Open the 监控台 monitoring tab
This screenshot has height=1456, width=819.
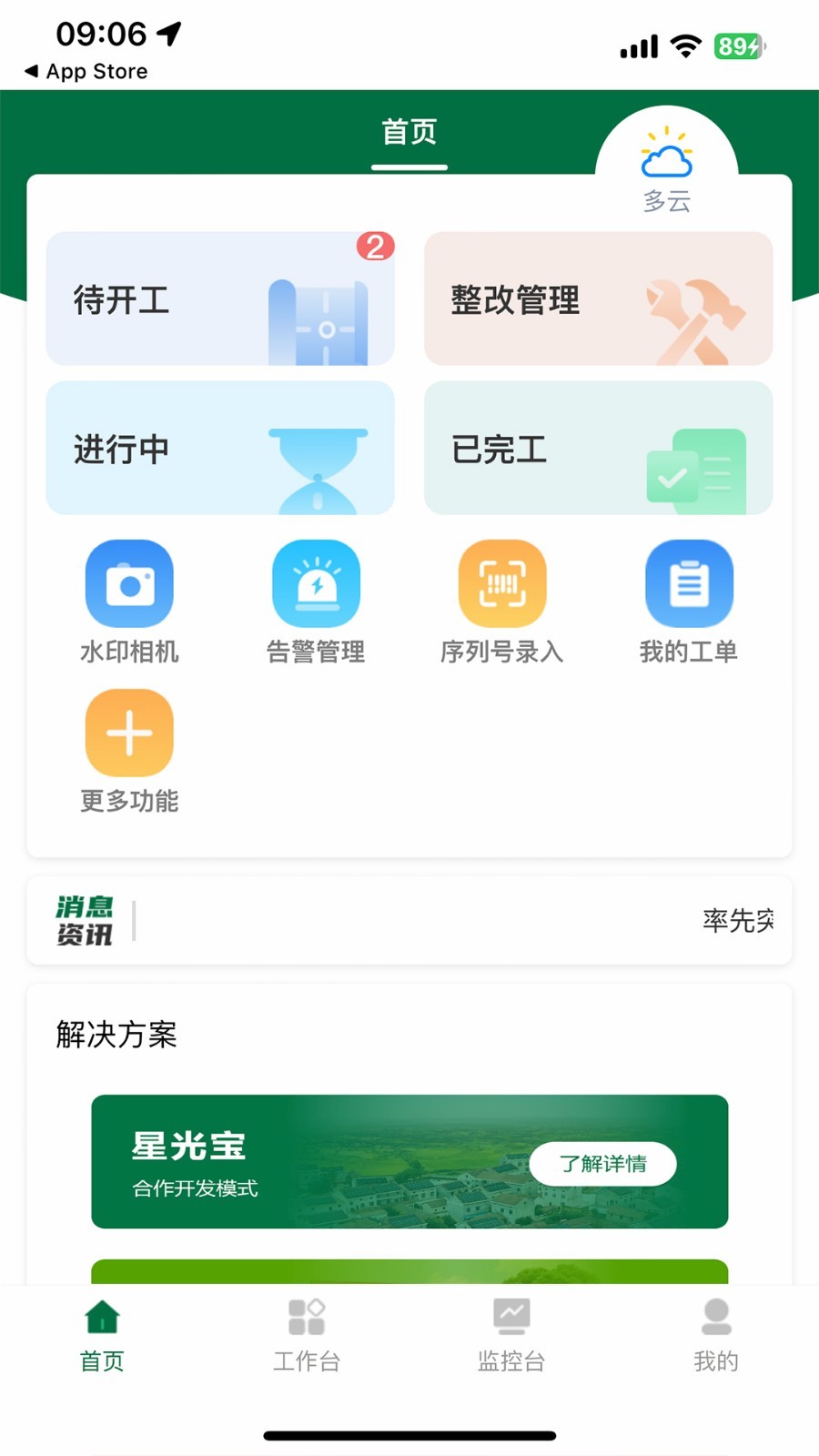click(x=511, y=1336)
